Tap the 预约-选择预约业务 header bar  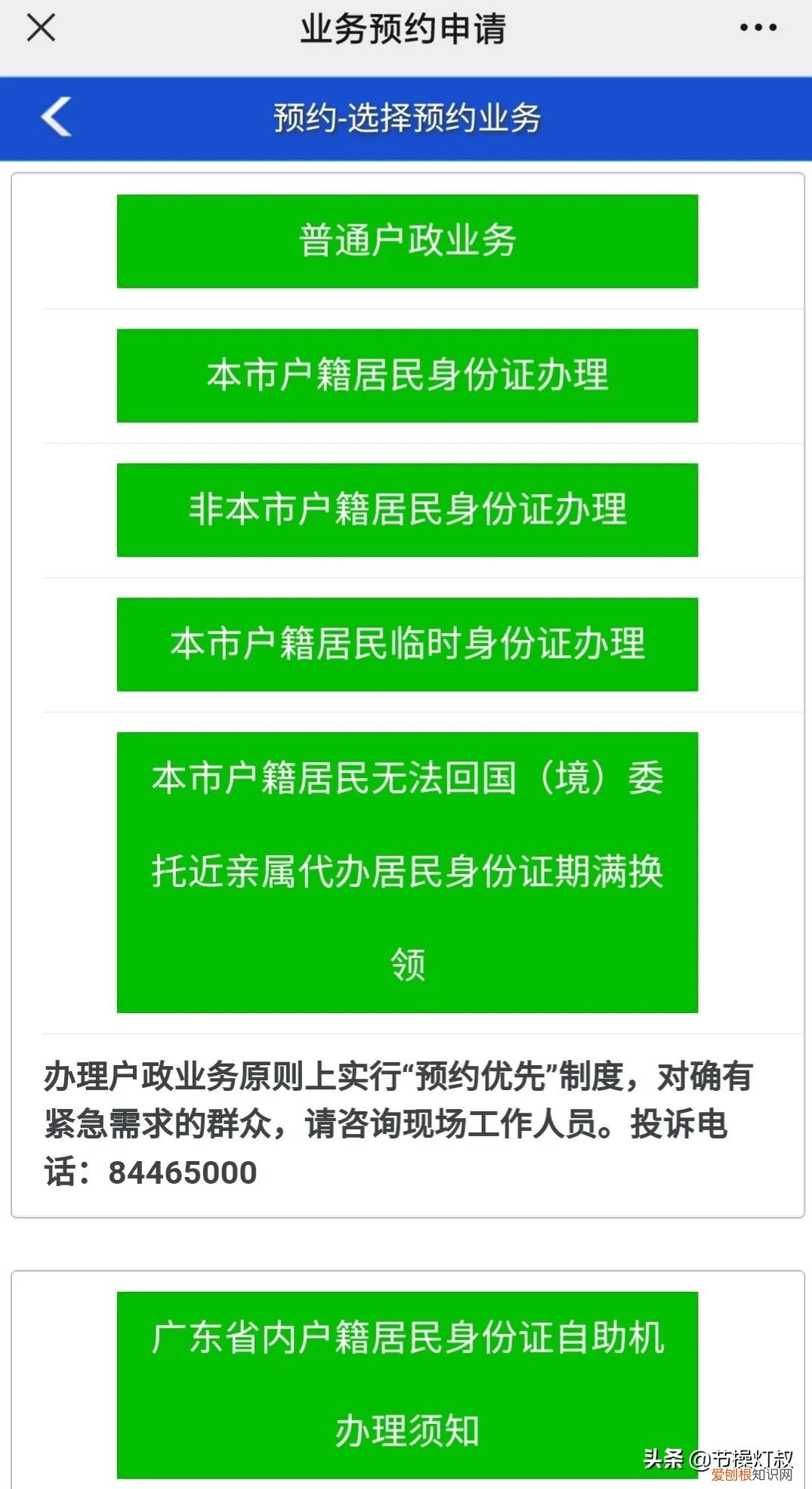[406, 118]
